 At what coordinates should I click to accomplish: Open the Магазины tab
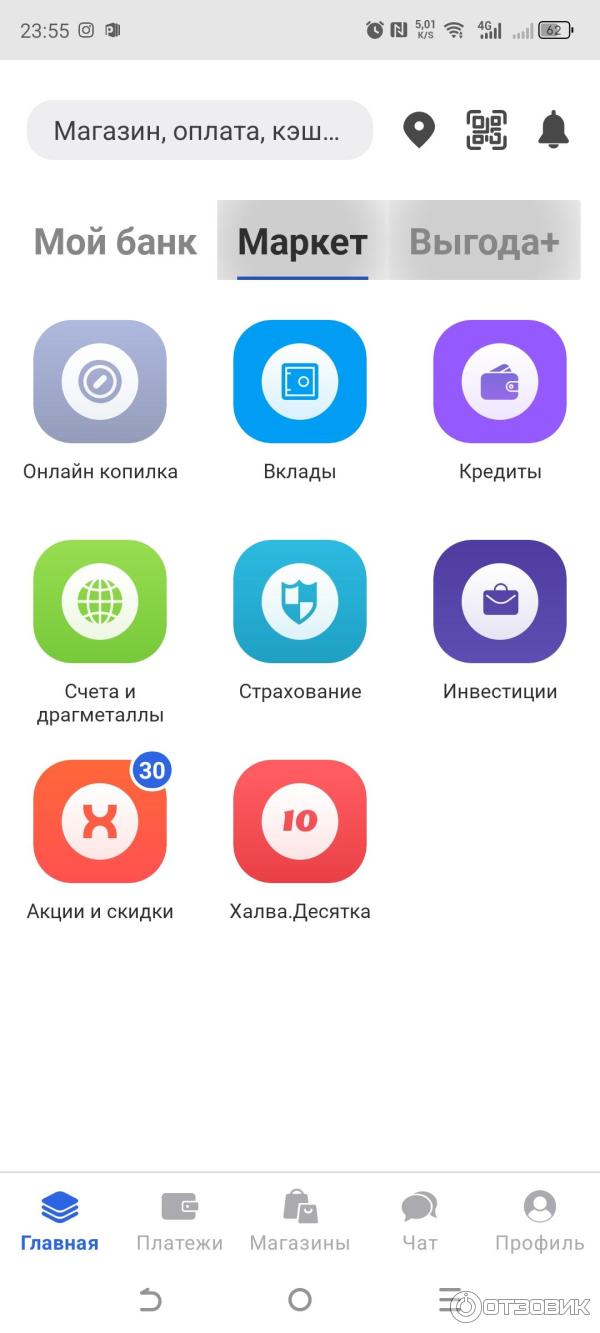[300, 1221]
